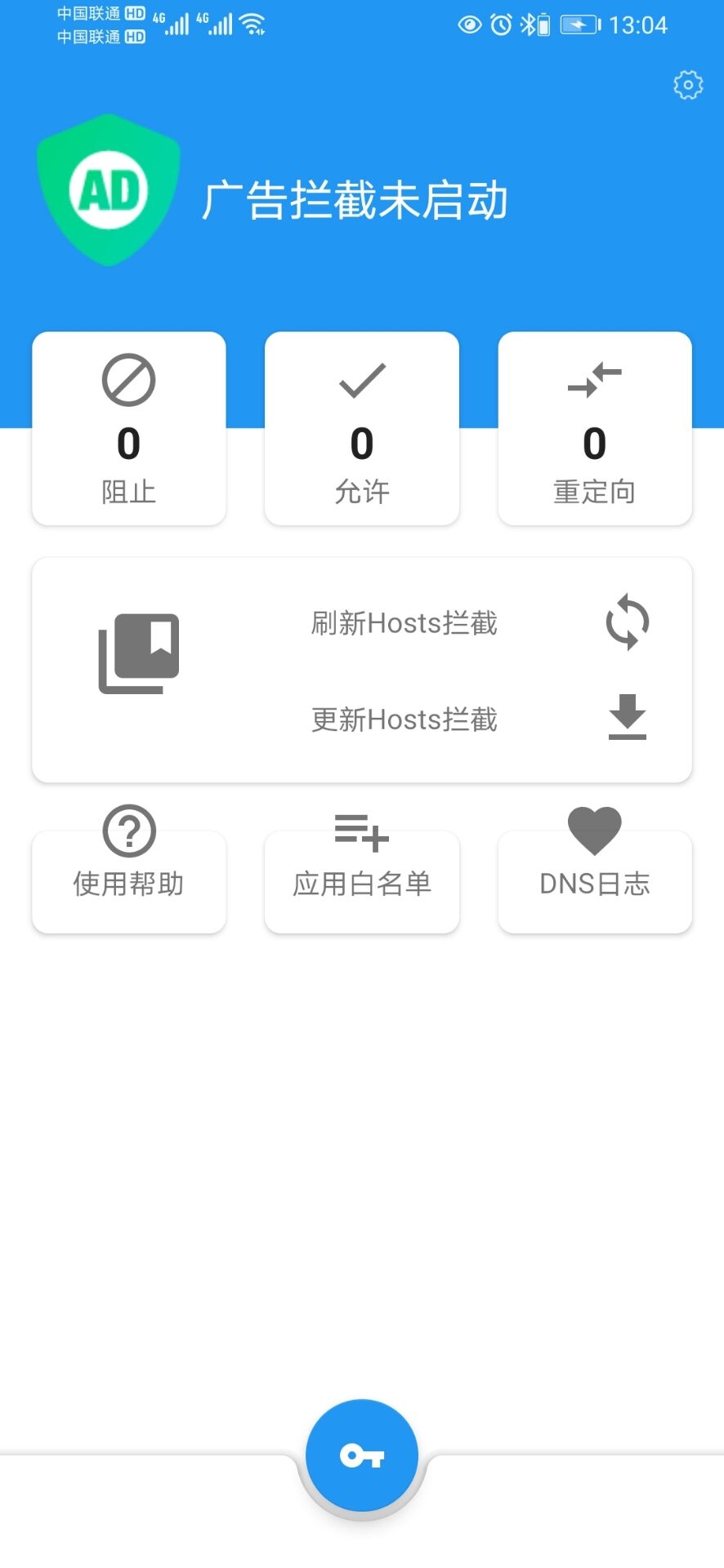Image resolution: width=724 pixels, height=1568 pixels.
Task: Open the 阻止 blocked count card
Action: coord(129,428)
